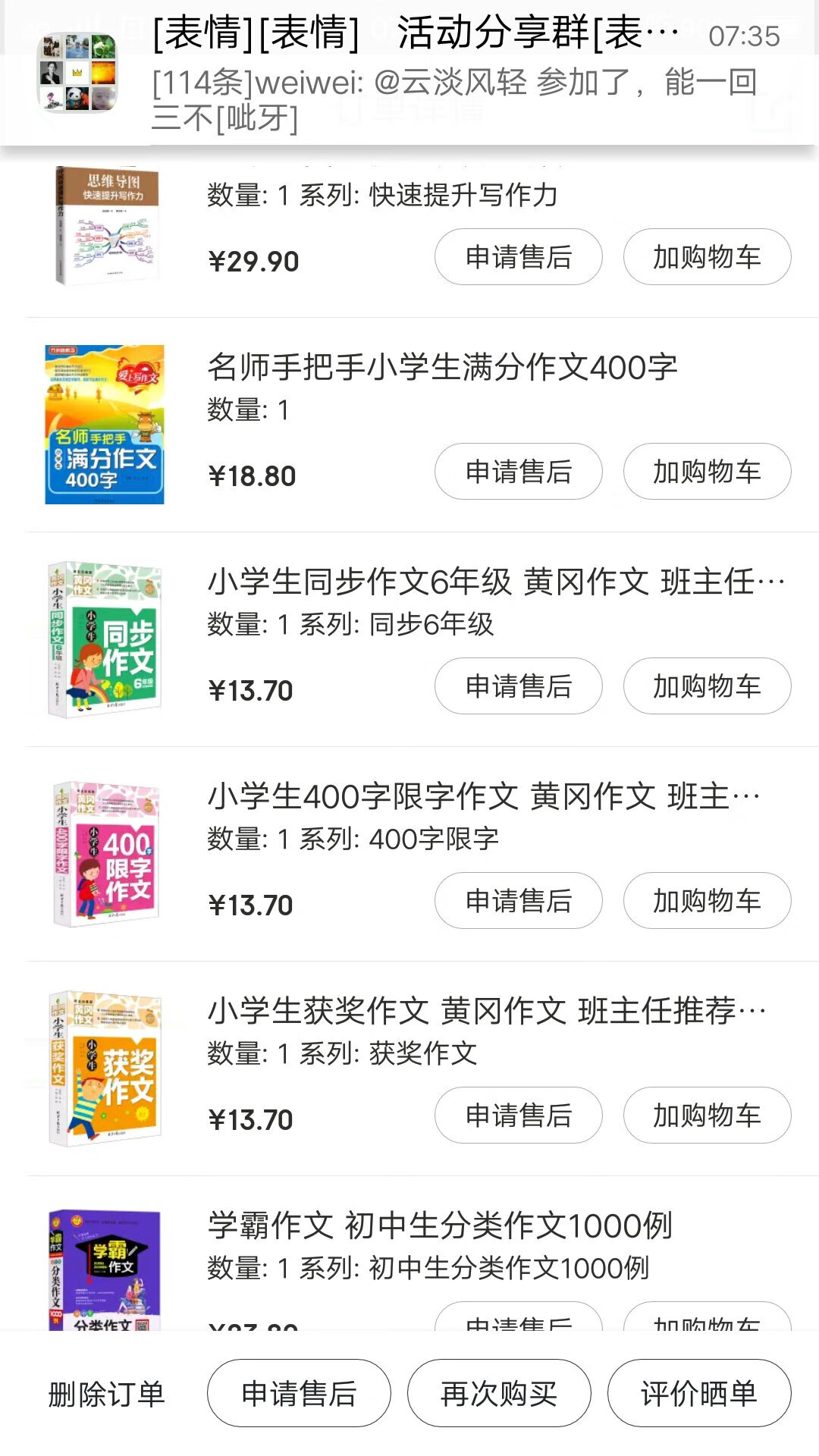This screenshot has width=819, height=1456.
Task: Buy the order again with 再次购买
Action: click(x=499, y=1394)
